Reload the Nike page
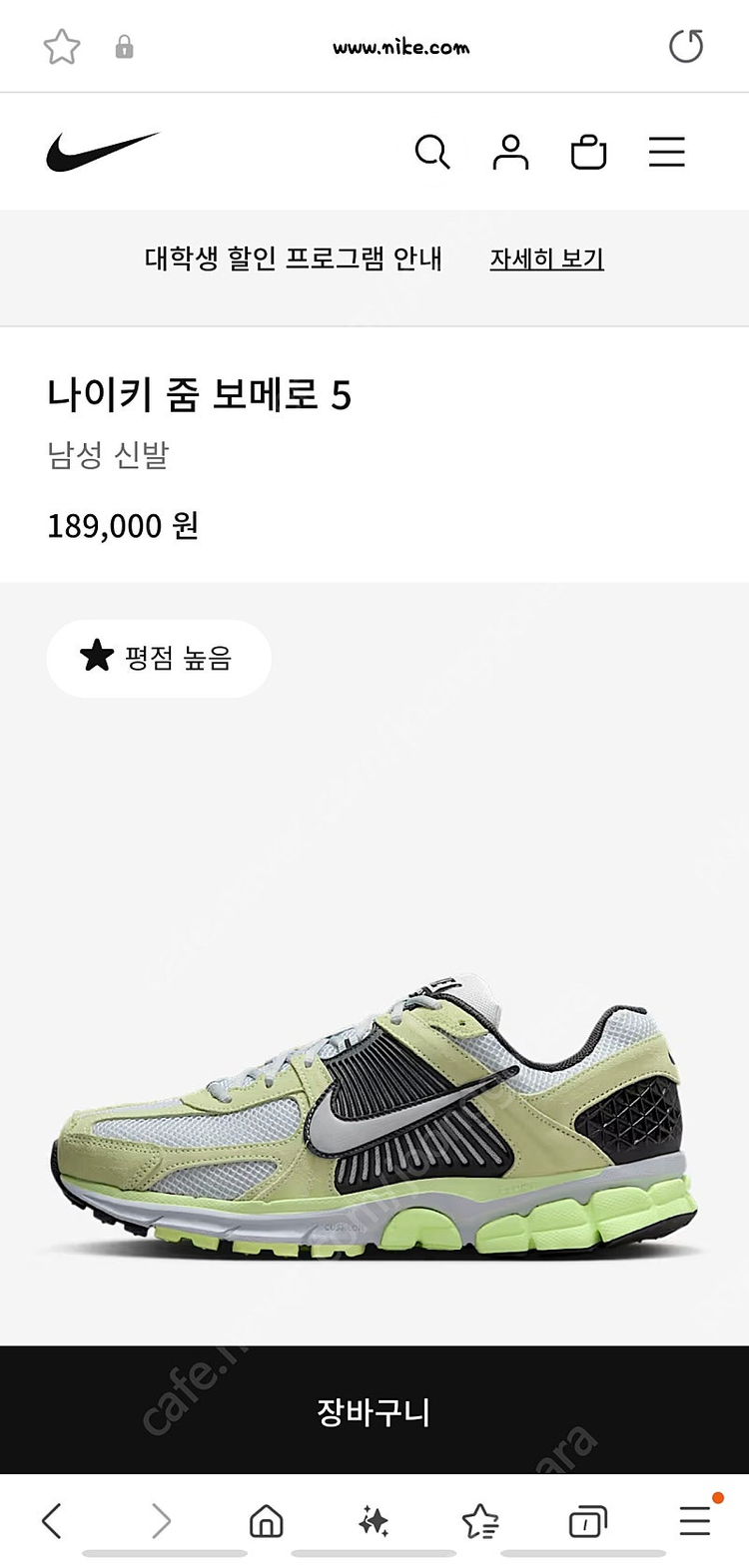Screen dimensions: 749x1568 [x=686, y=46]
